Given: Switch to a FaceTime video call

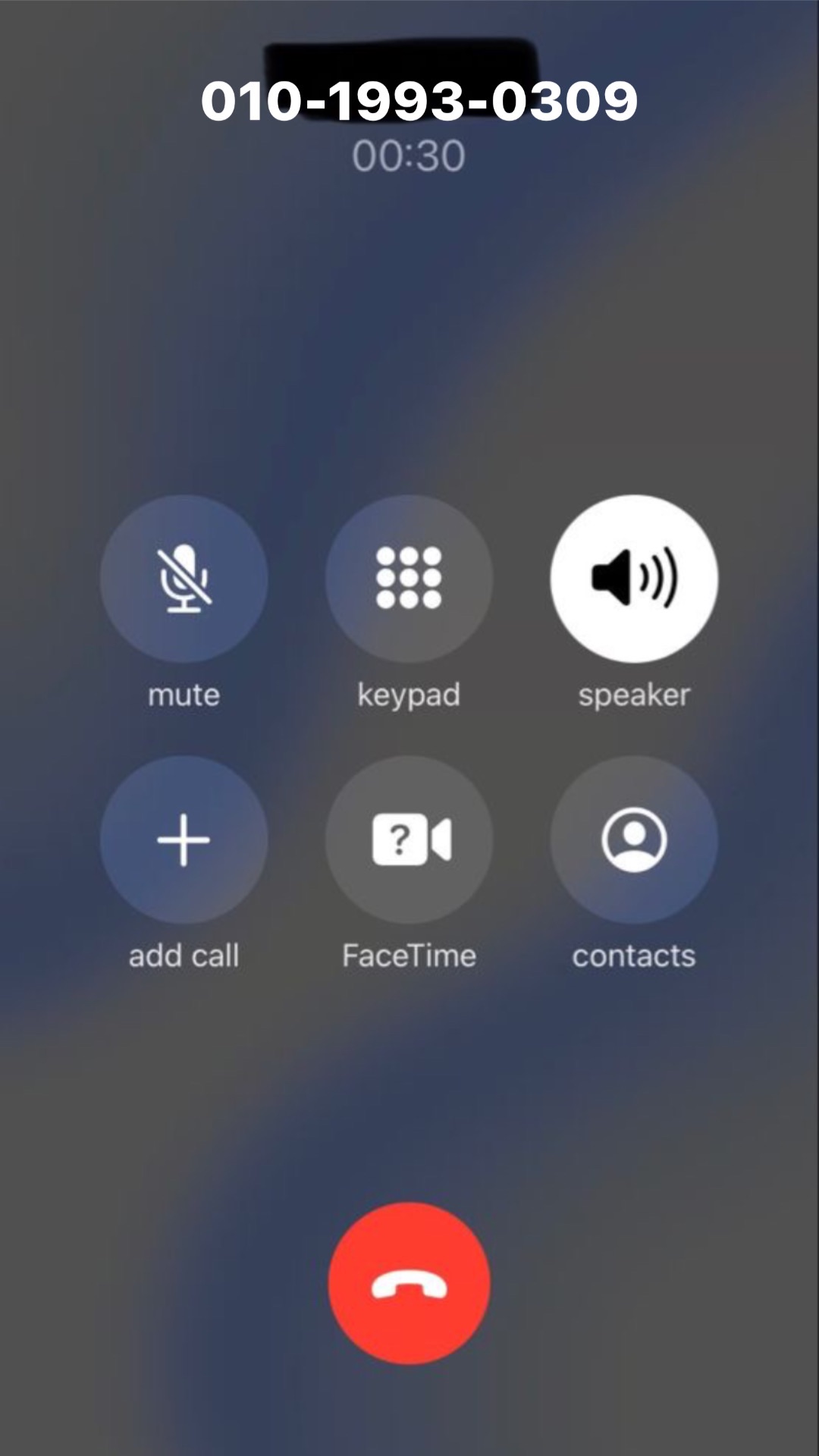Looking at the screenshot, I should pyautogui.click(x=409, y=839).
